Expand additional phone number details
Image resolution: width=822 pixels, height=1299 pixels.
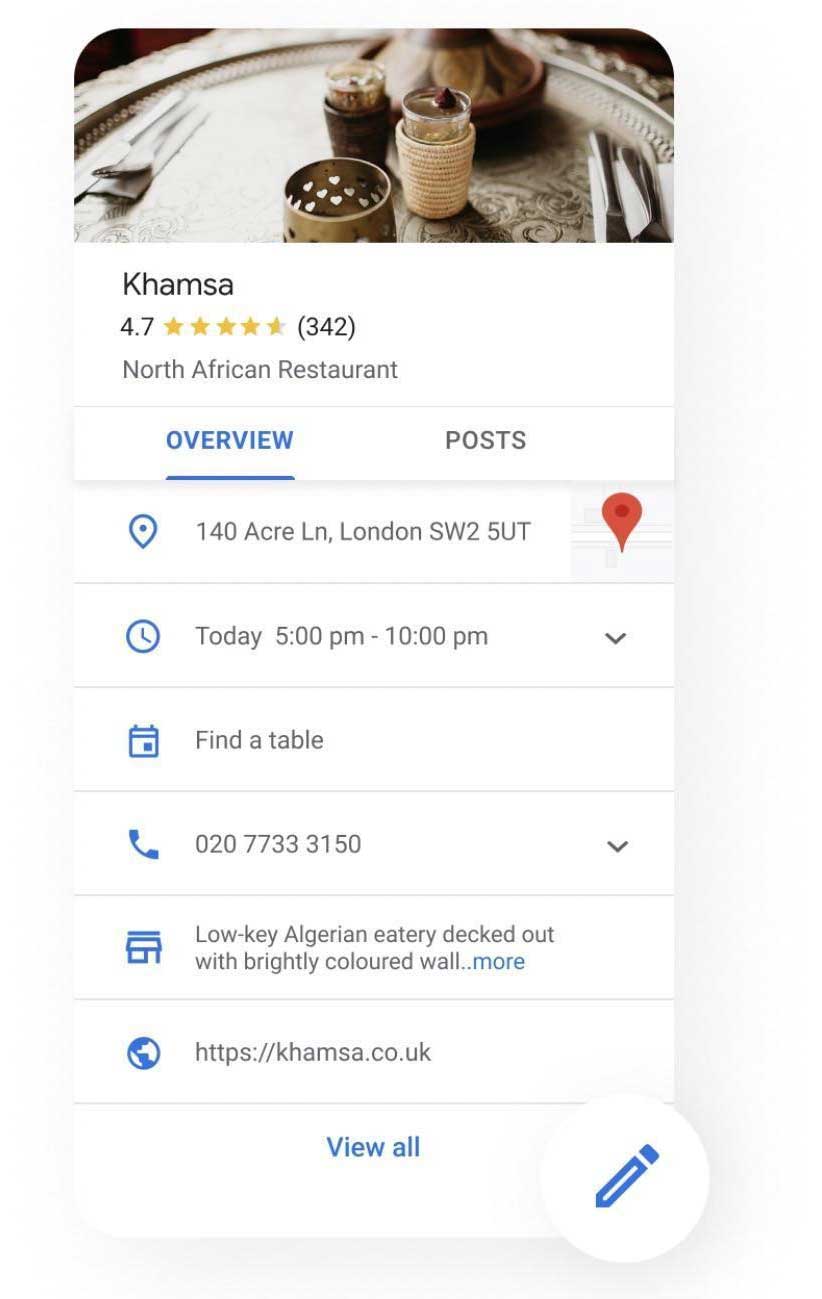[x=616, y=845]
